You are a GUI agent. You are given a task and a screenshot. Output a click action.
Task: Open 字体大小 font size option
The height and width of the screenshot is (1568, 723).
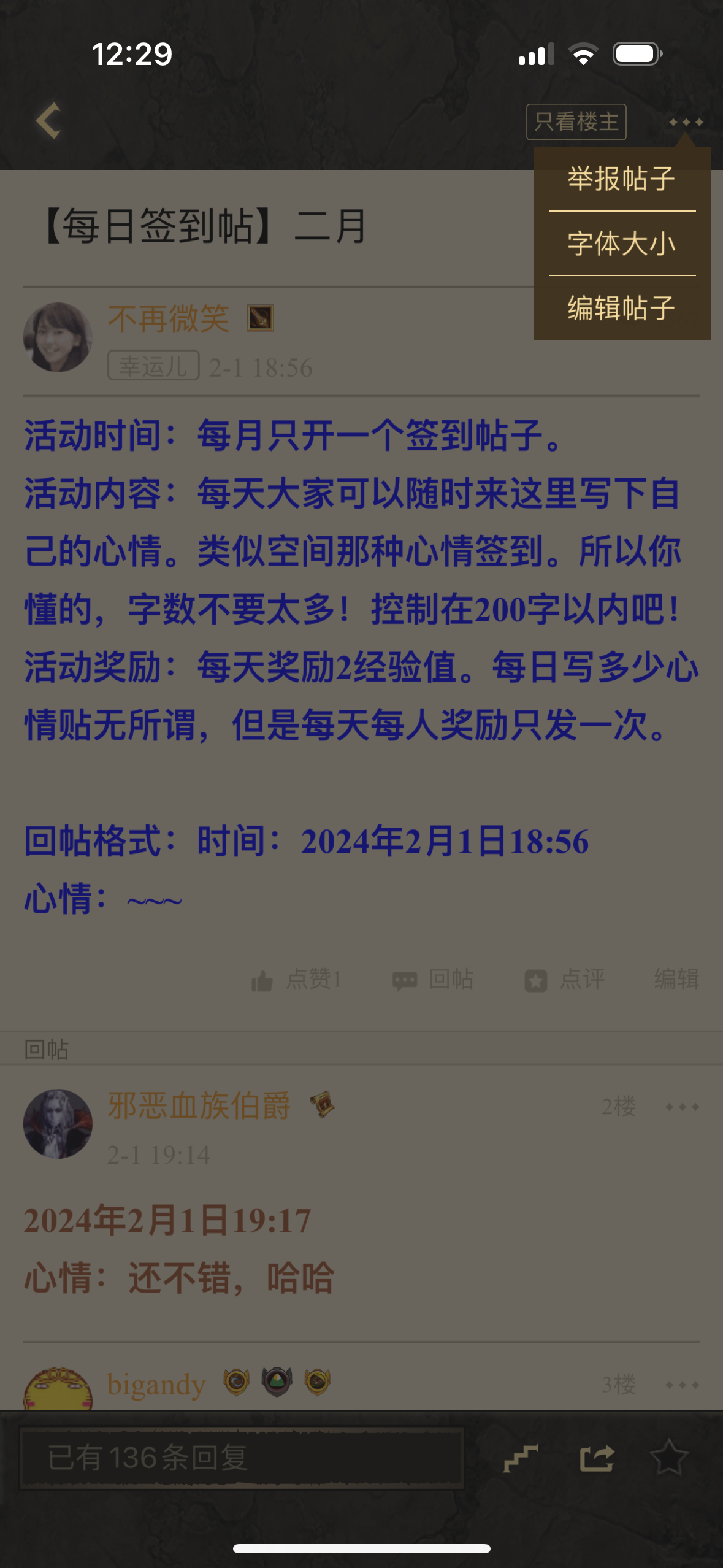point(621,244)
